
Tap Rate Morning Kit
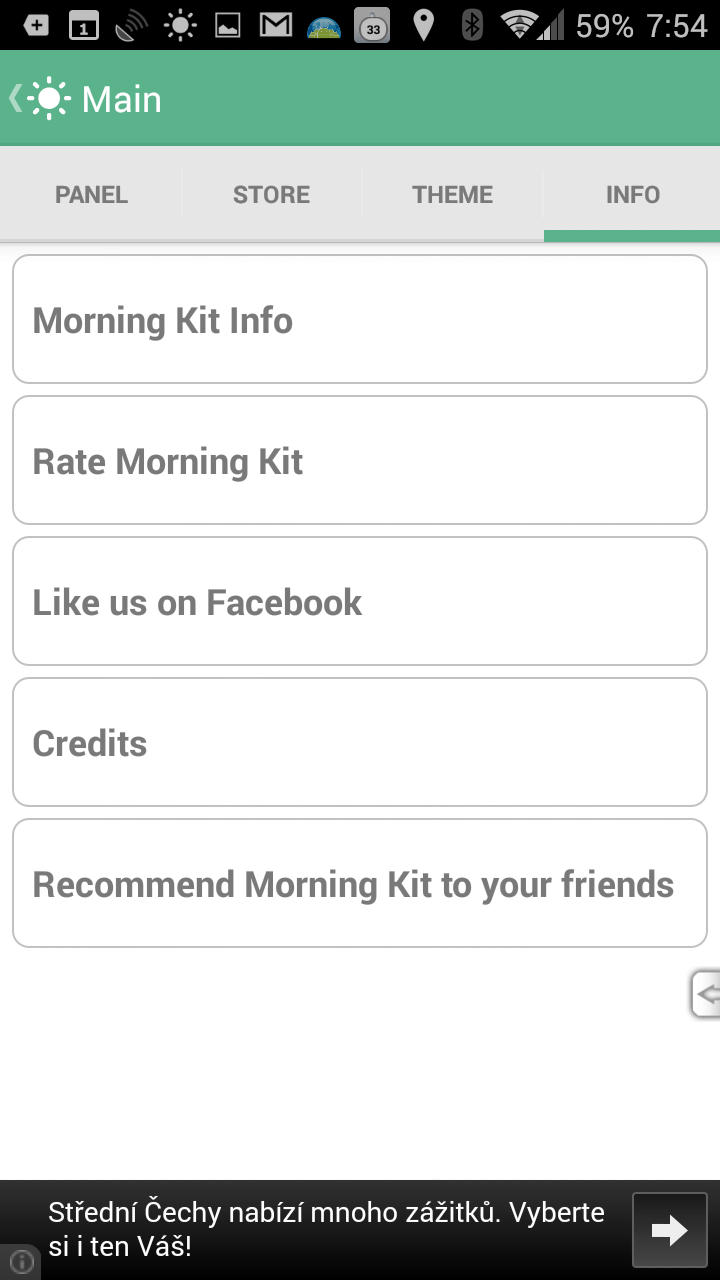coord(360,460)
